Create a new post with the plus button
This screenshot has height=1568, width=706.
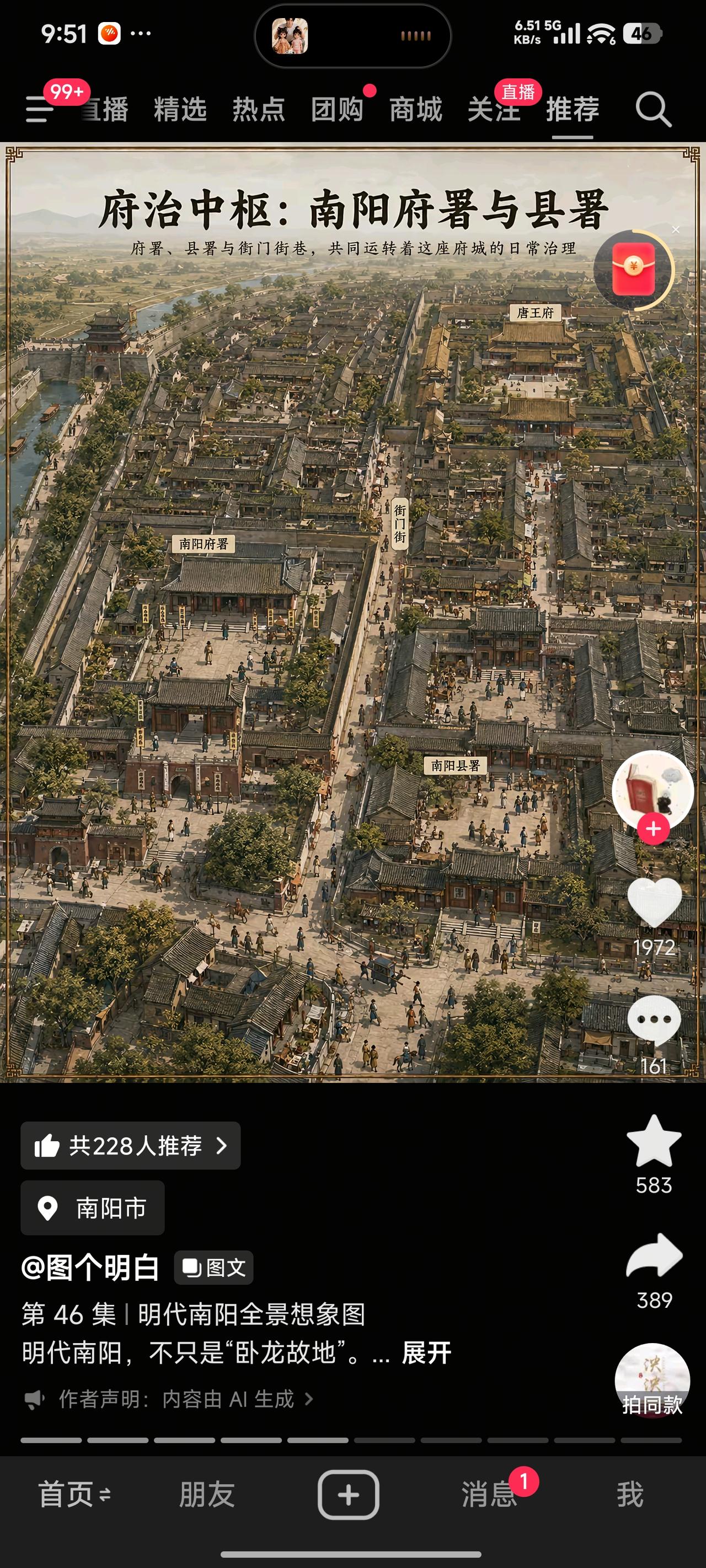(349, 1494)
